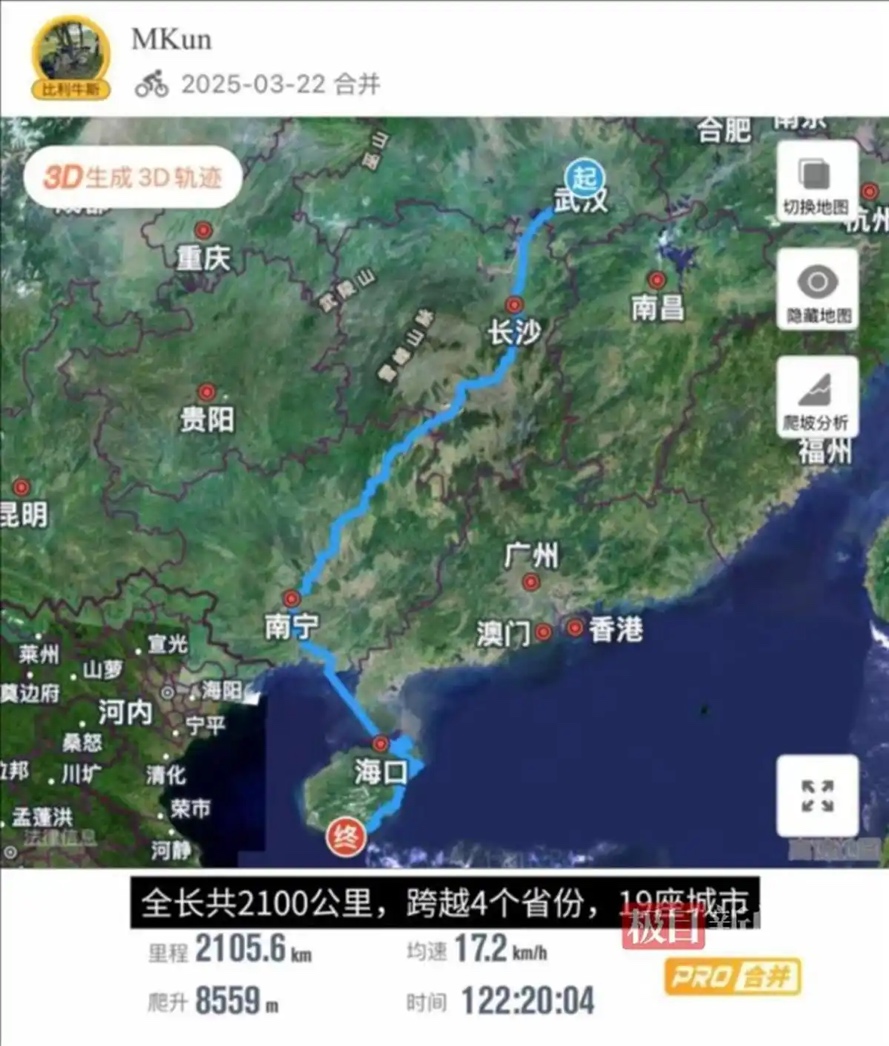The width and height of the screenshot is (889, 1046).
Task: Open 爬坡分析 climb analysis
Action: click(816, 397)
